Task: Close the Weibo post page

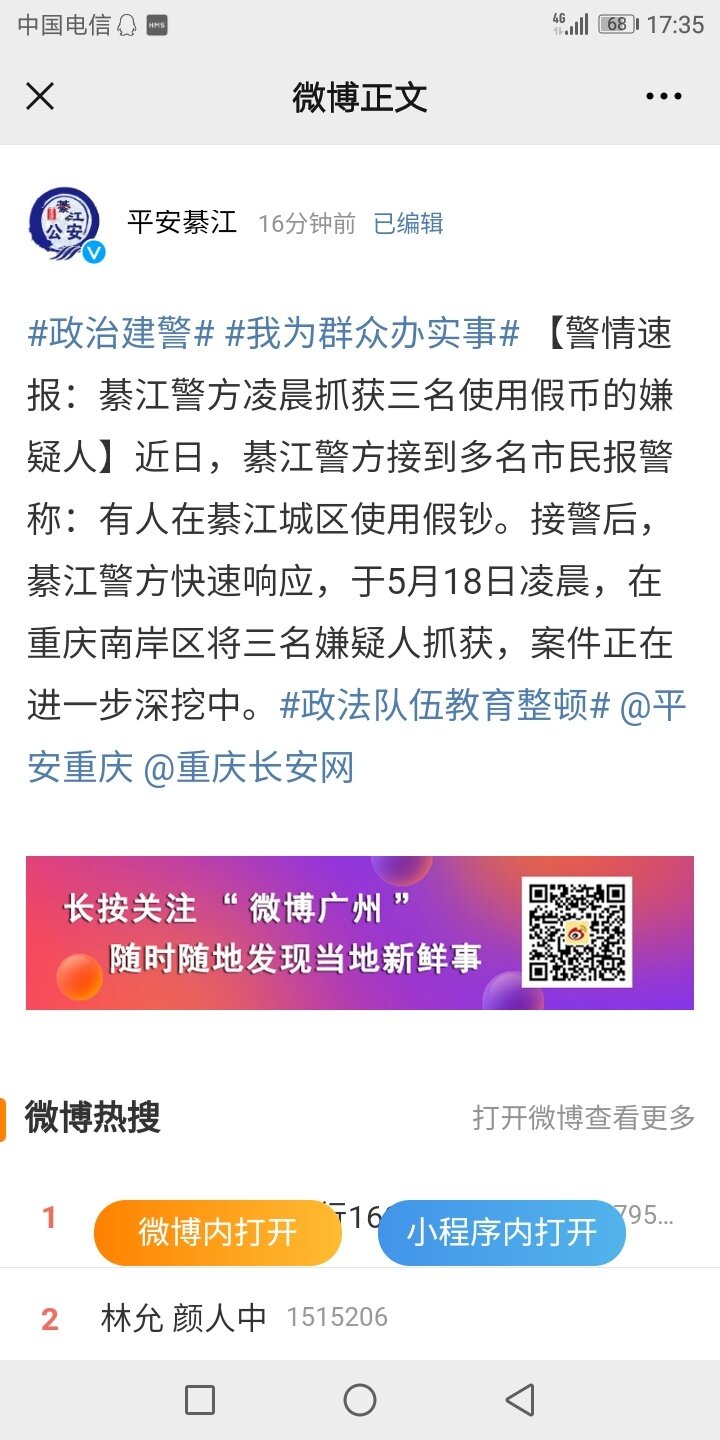Action: click(40, 97)
